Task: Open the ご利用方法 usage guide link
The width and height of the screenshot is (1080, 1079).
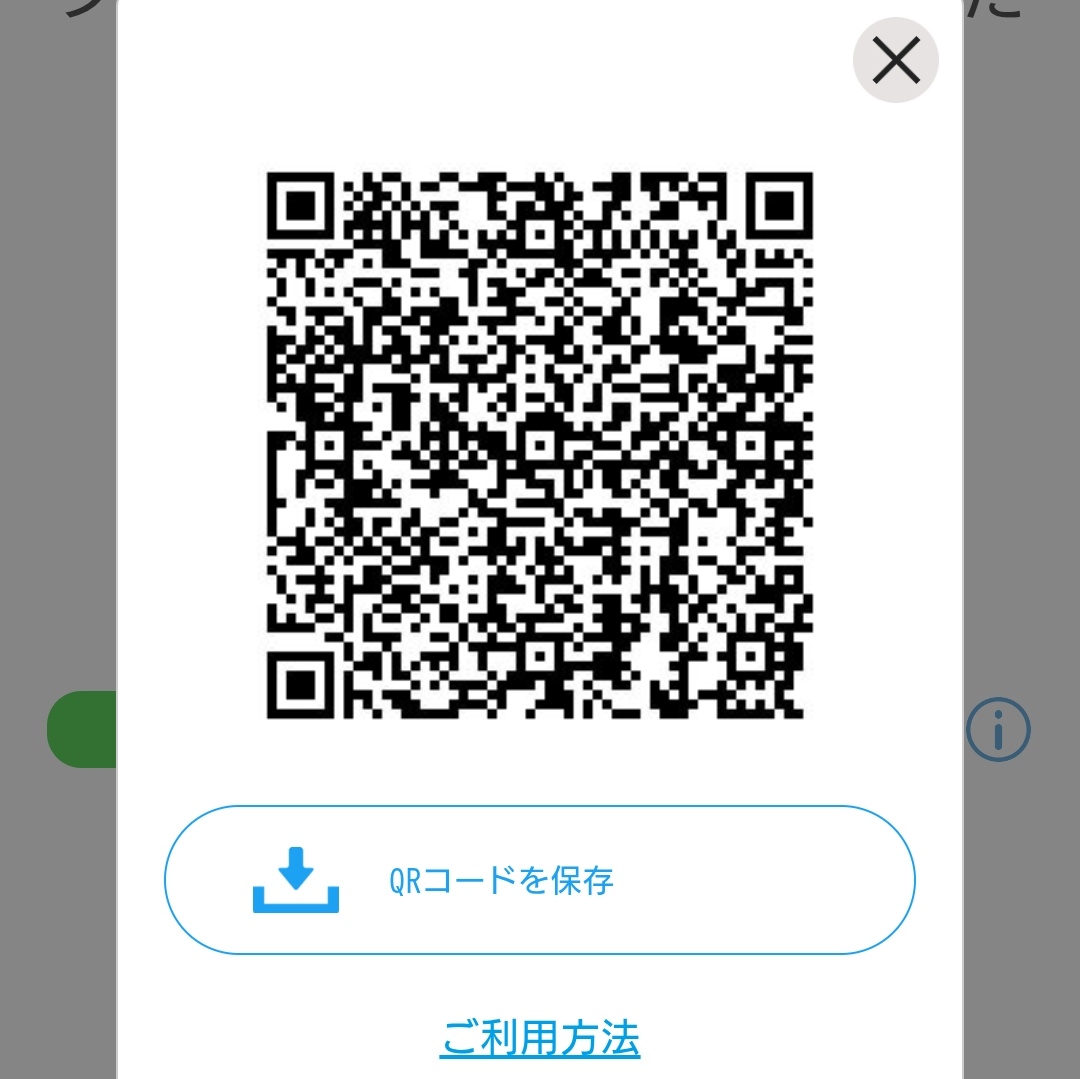Action: click(540, 1039)
